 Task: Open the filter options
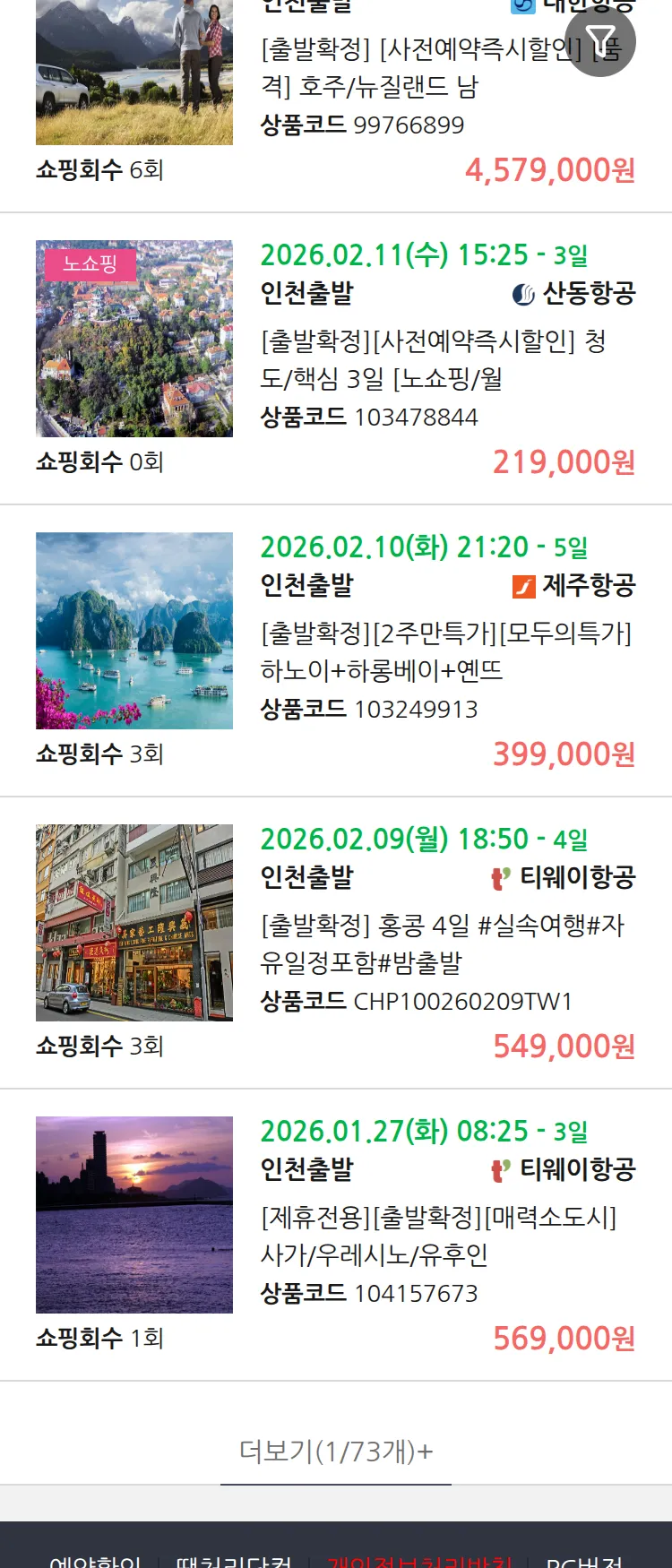pos(600,41)
